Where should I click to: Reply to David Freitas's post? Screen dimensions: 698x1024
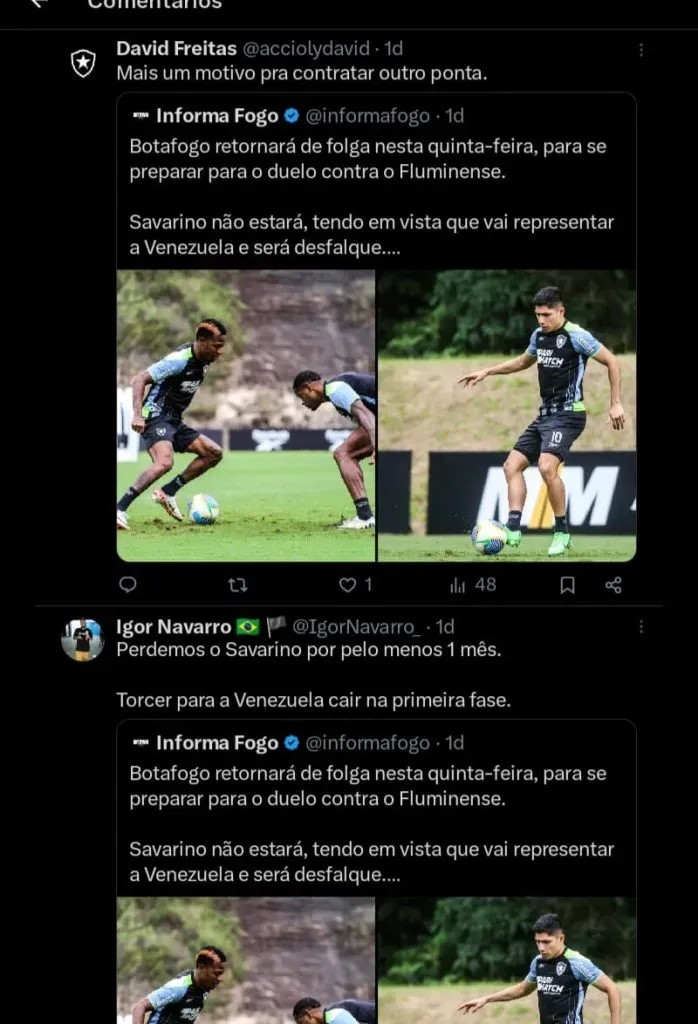click(127, 585)
